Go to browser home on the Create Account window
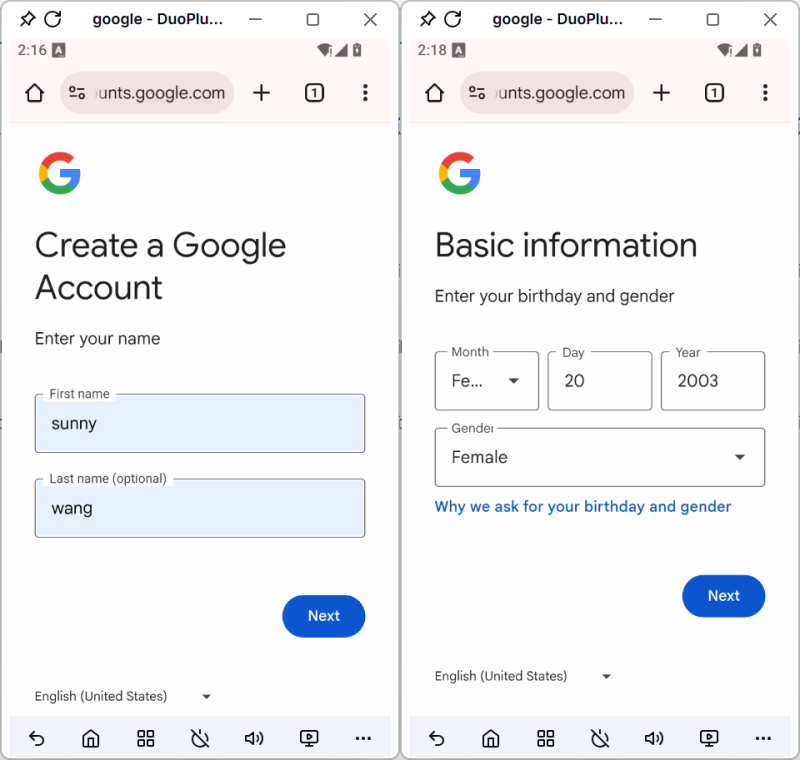 [35, 93]
